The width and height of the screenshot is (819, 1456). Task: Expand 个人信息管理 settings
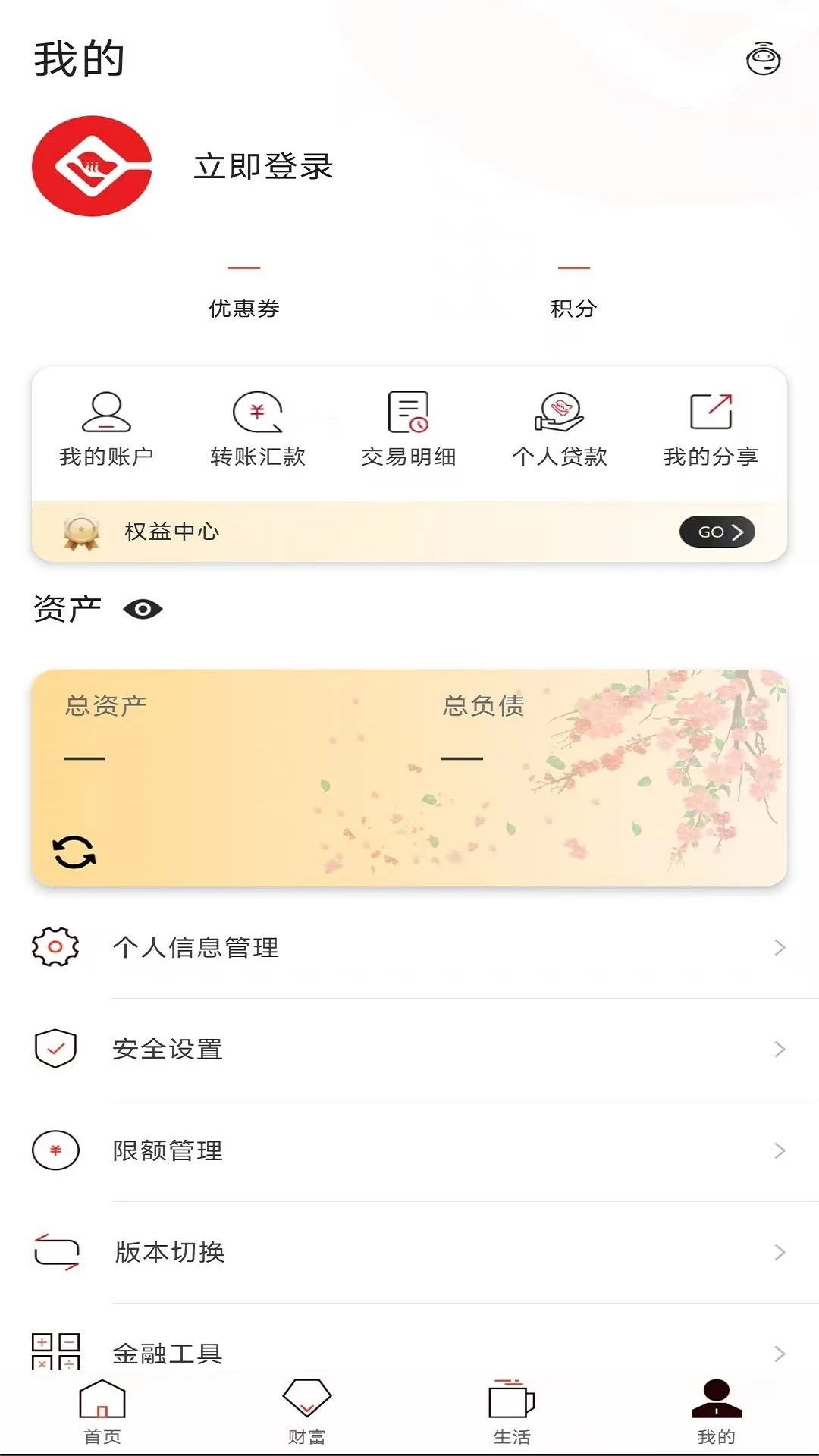(409, 947)
